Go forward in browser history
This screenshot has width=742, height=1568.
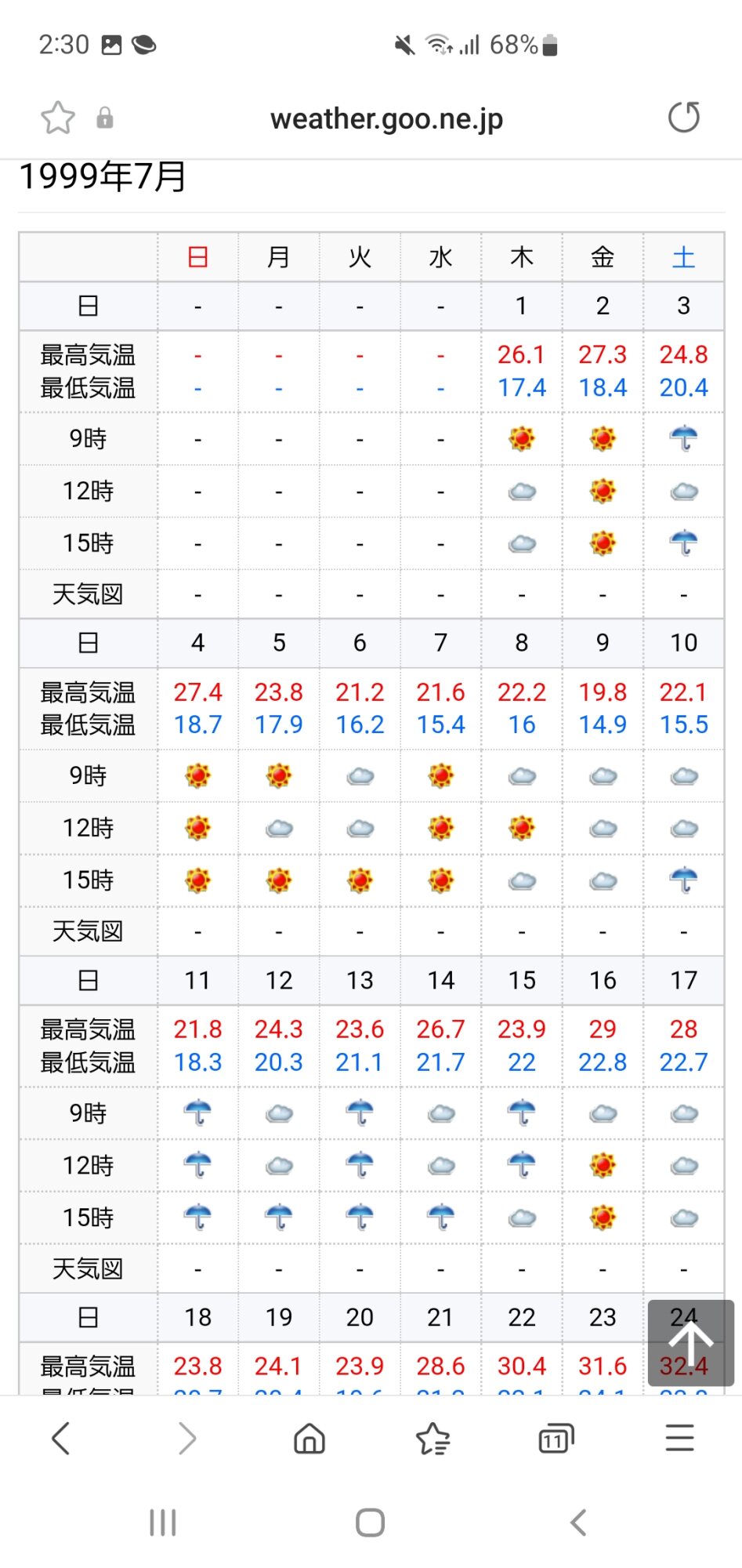pos(186,1438)
